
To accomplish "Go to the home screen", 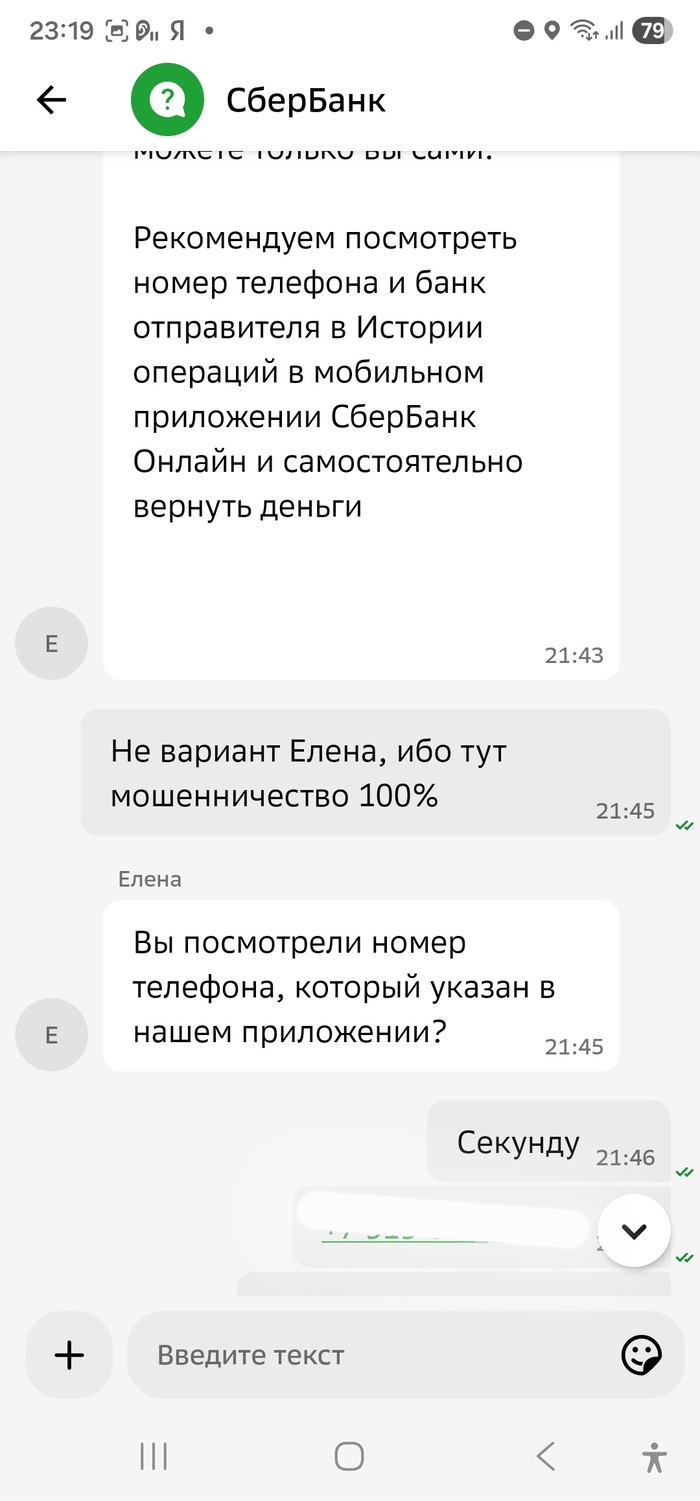I will (349, 1456).
